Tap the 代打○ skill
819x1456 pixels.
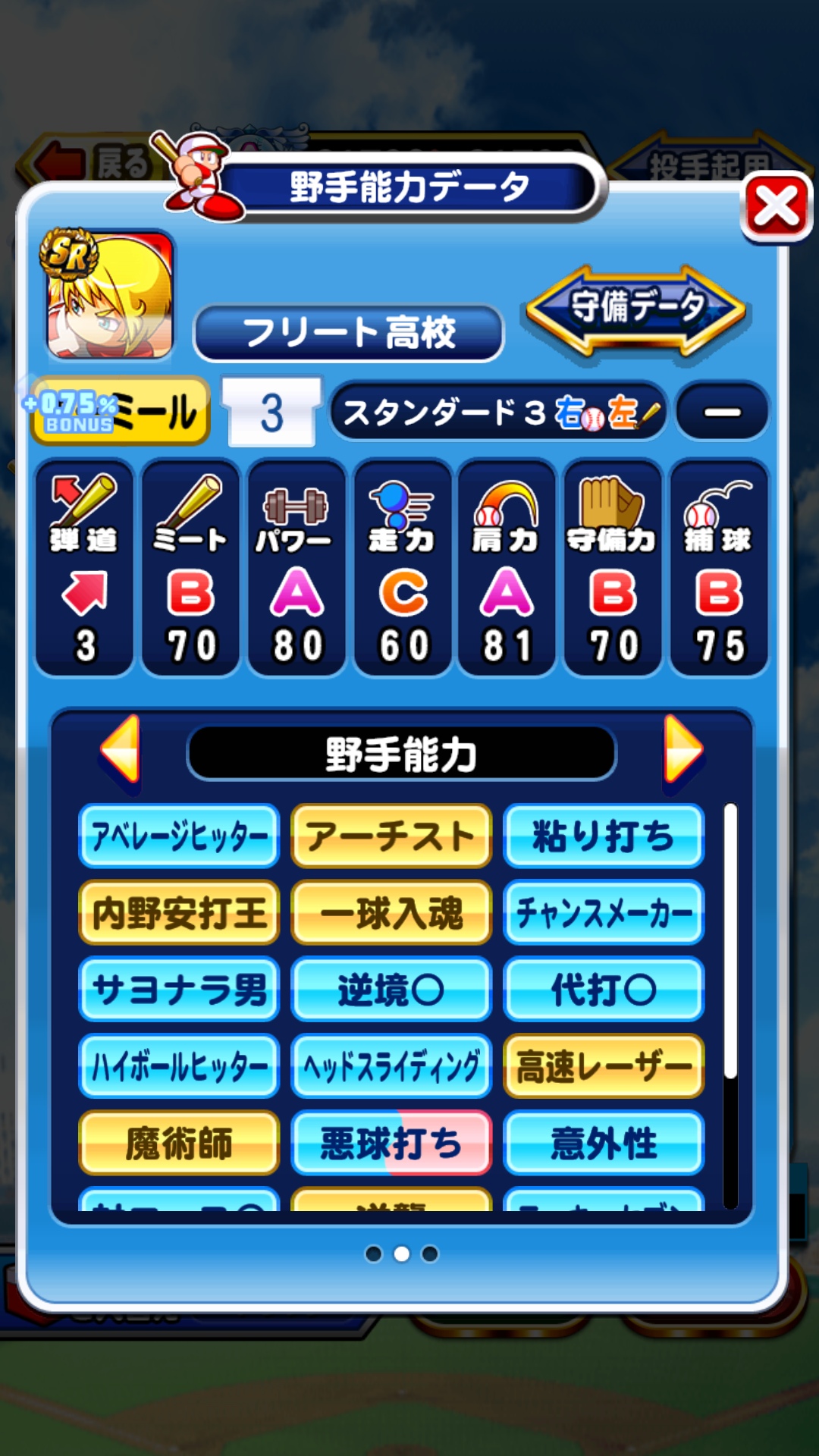604,990
